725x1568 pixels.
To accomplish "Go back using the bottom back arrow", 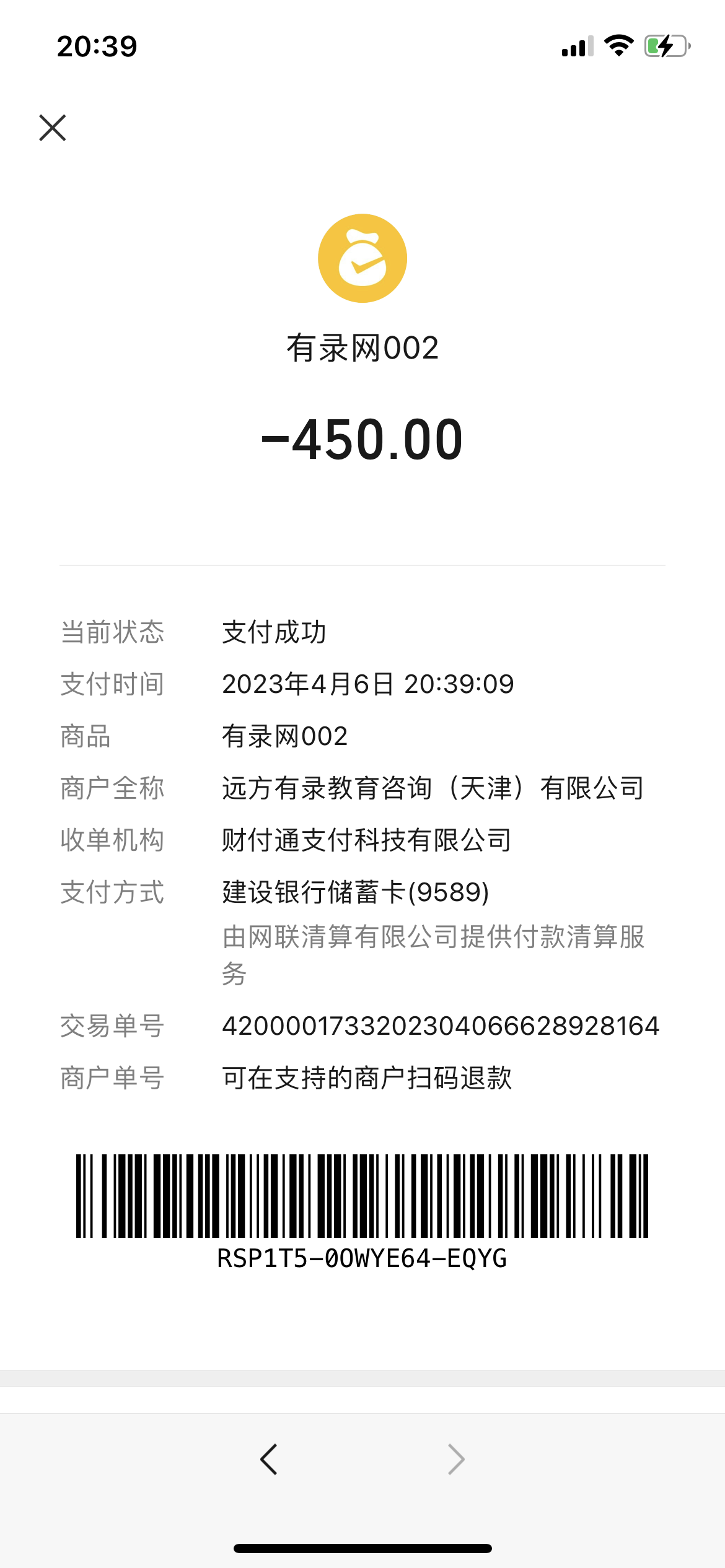I will (x=269, y=1460).
